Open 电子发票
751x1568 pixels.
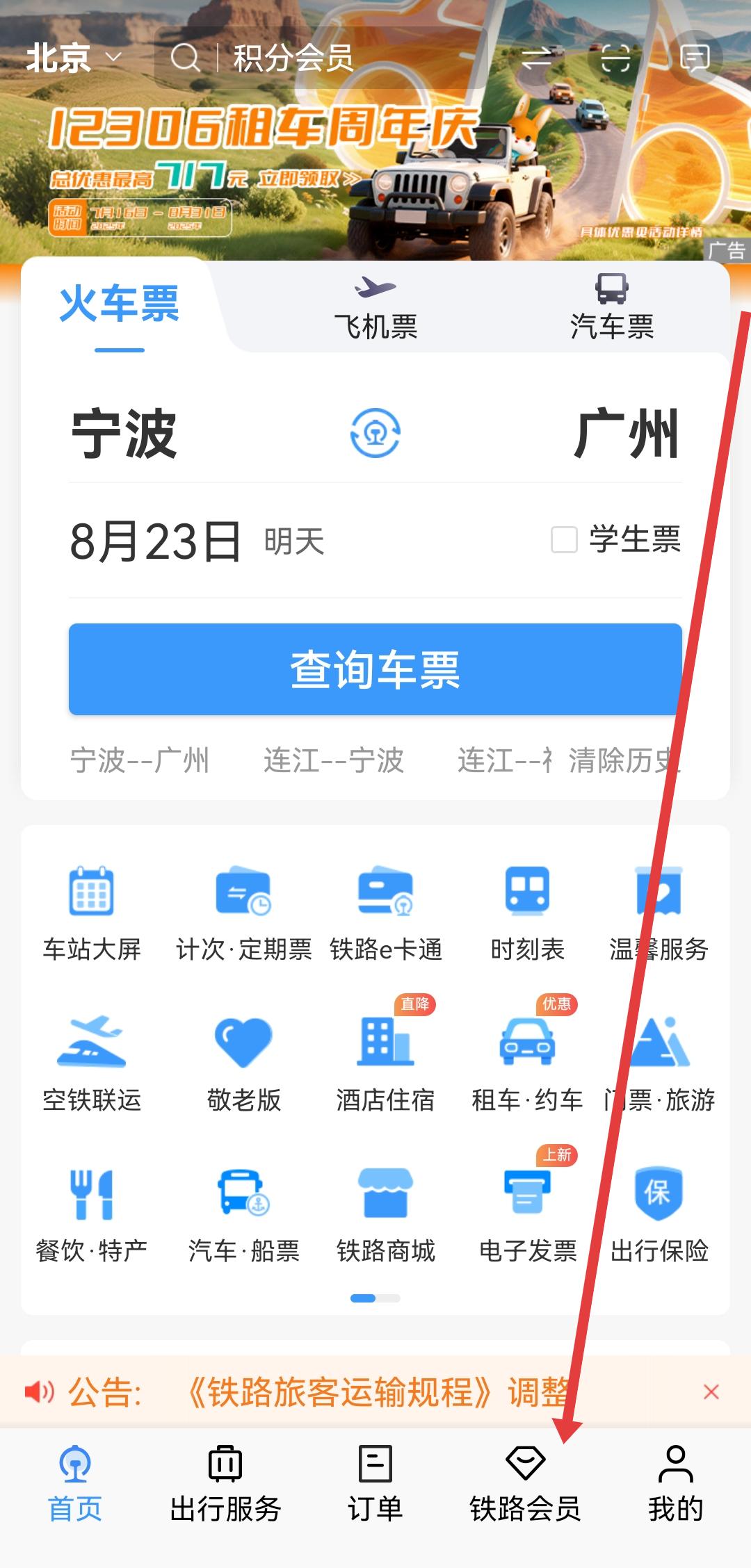click(x=528, y=1214)
